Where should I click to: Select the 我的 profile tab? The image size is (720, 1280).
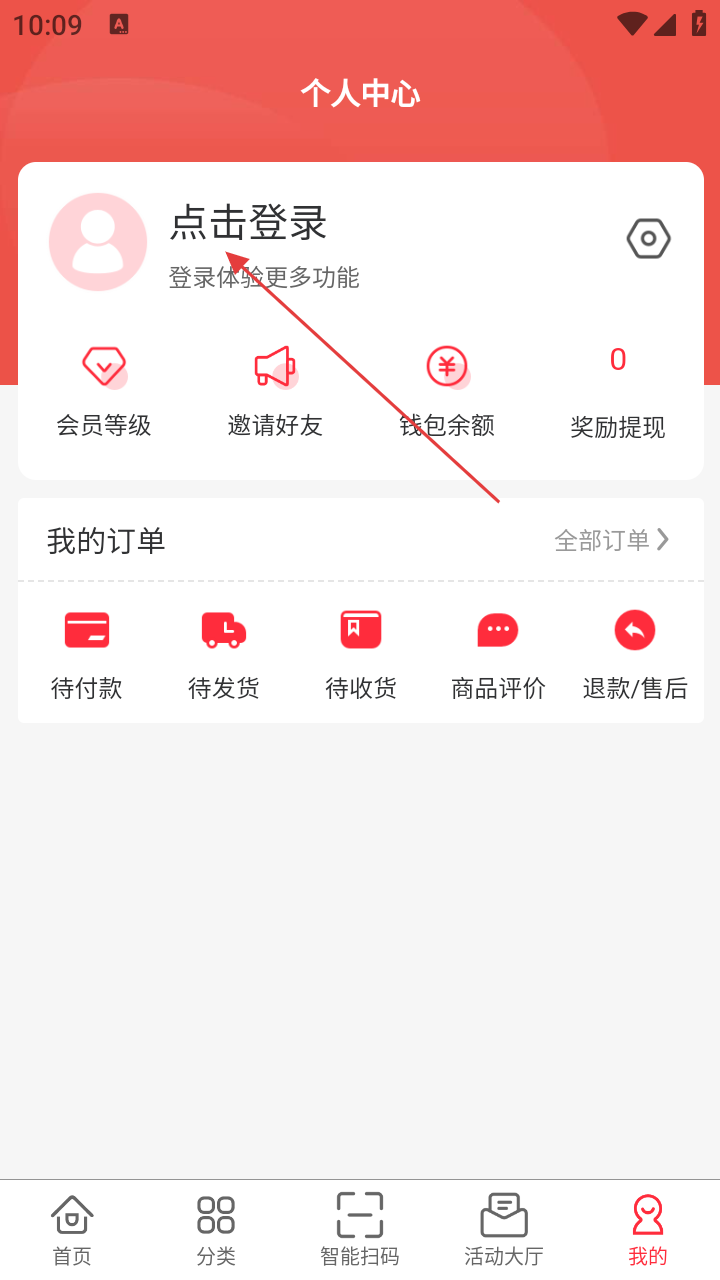point(648,1230)
